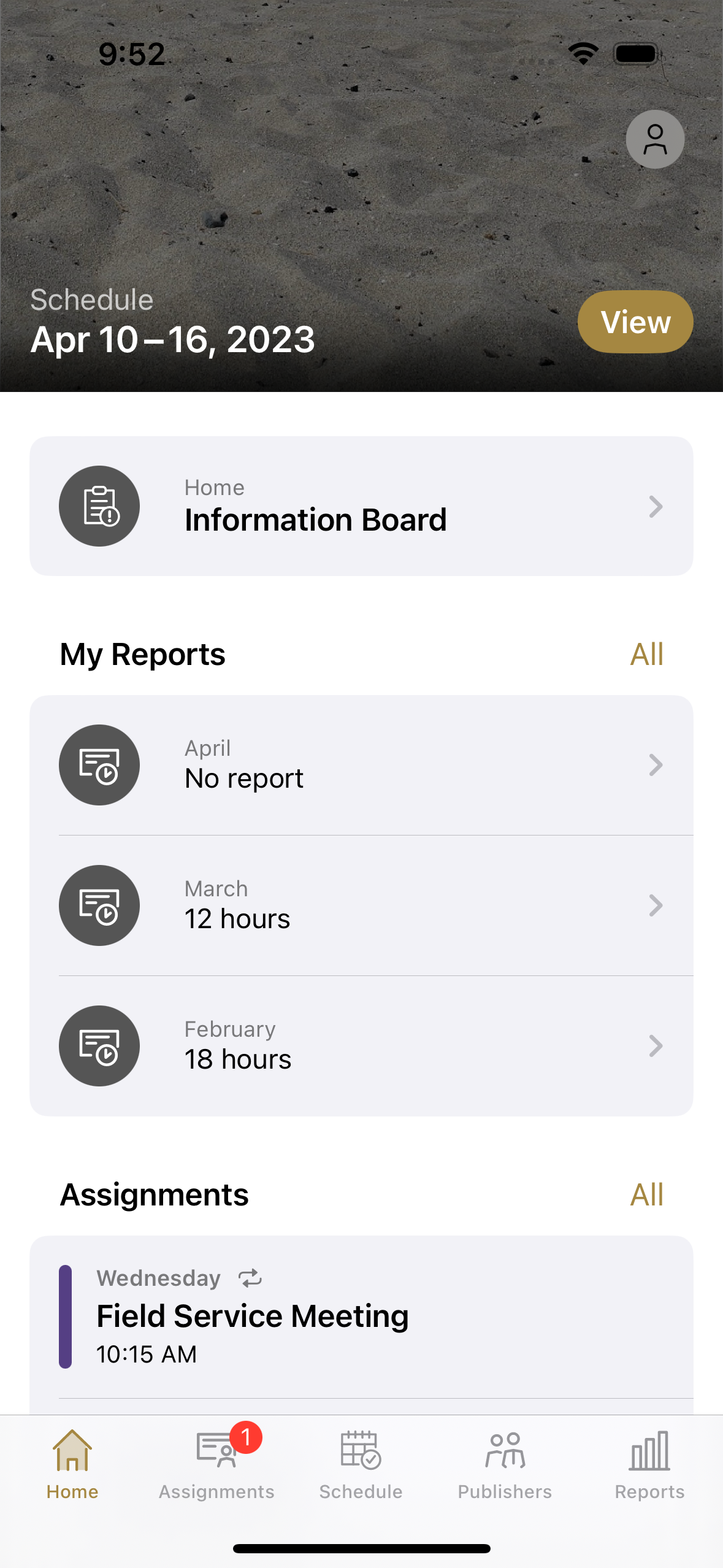Open Wednesday Field Service Meeting assignment

click(x=361, y=1316)
